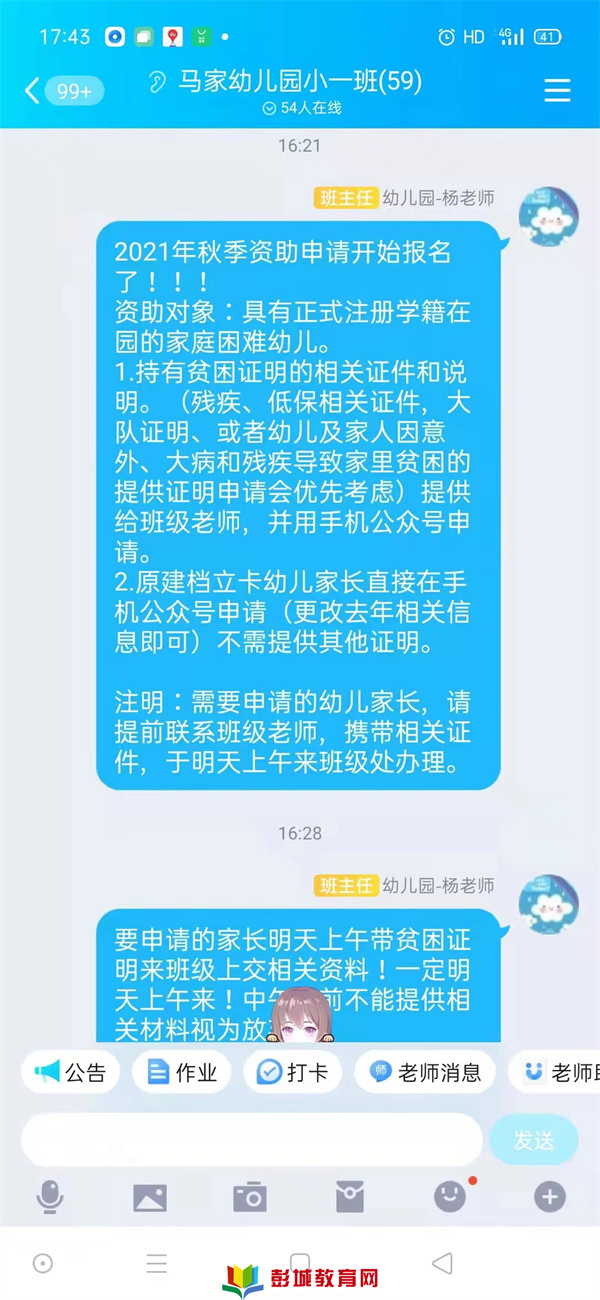This screenshot has width=600, height=1300.
Task: Open the group title 马家幼儿园小一班
Action: pyautogui.click(x=300, y=82)
